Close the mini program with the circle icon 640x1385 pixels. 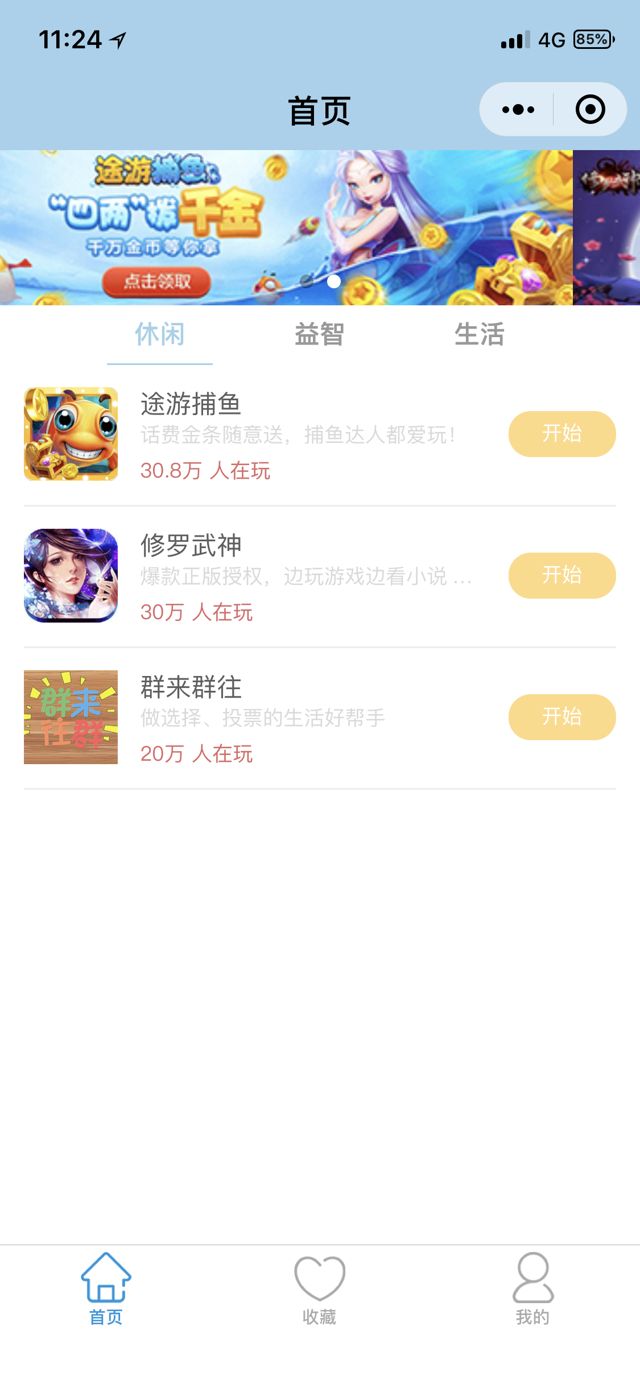pos(590,109)
